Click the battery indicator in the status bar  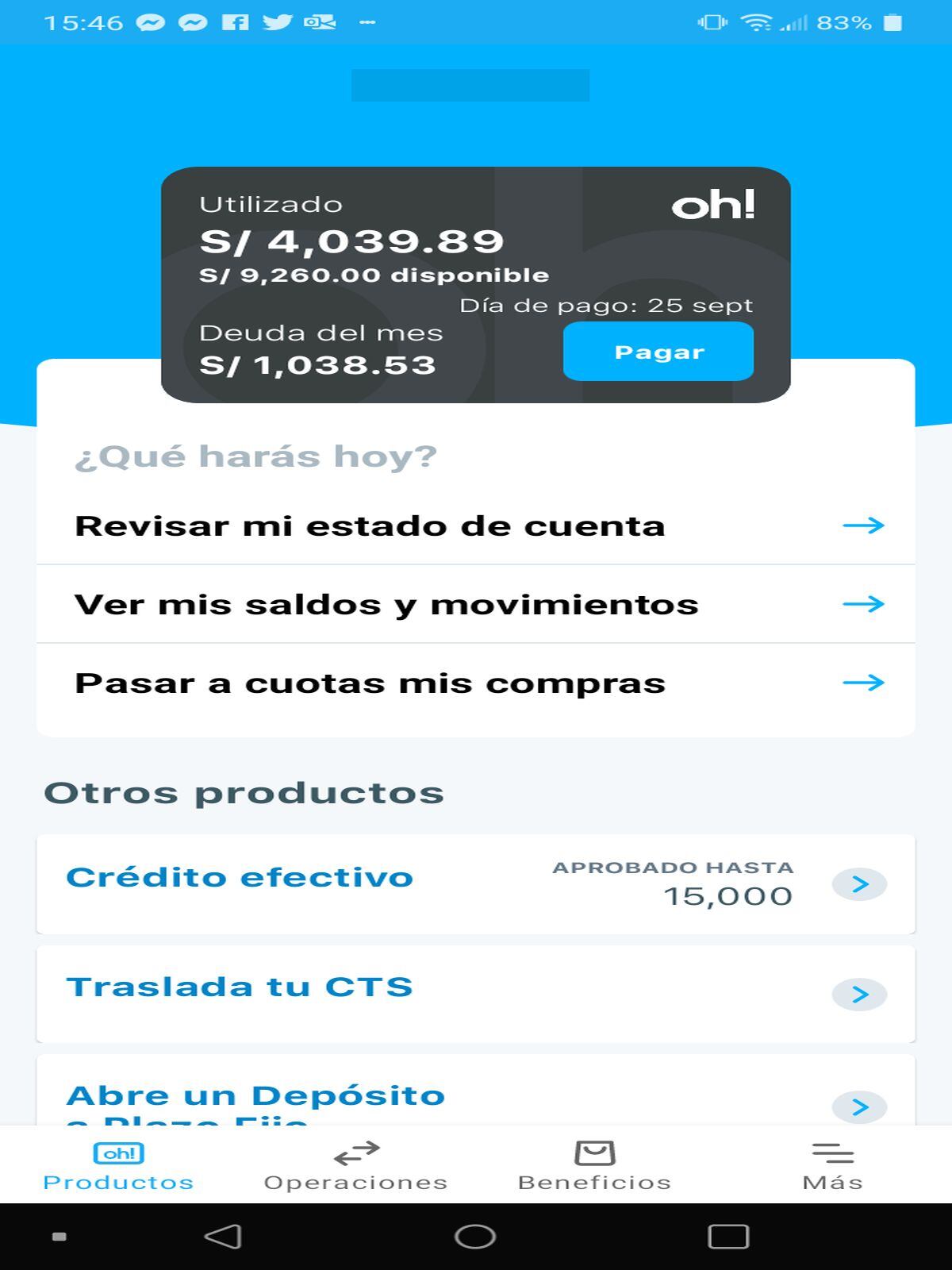[892, 22]
